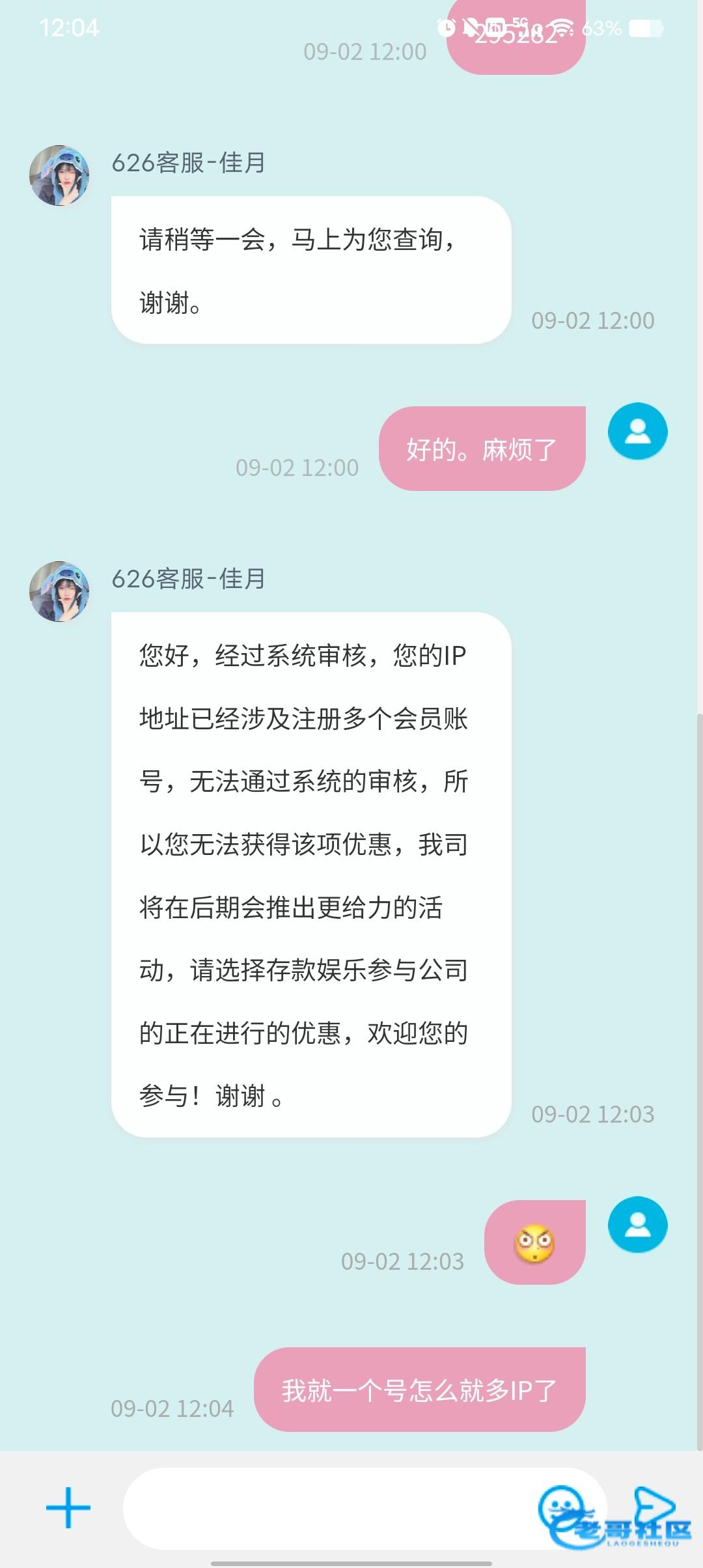
Task: Focus the message input field
Action: click(325, 1508)
